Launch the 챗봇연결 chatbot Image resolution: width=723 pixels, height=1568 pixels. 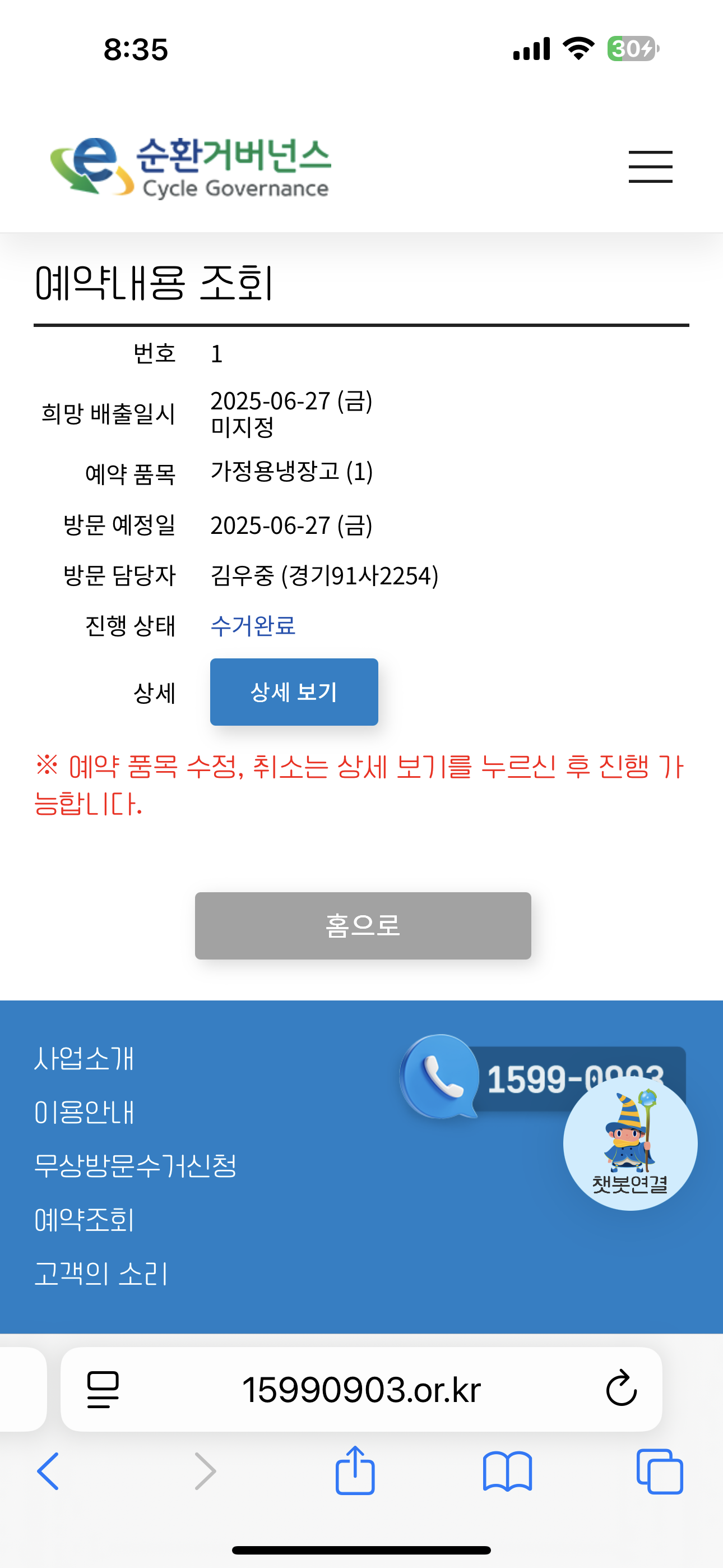[x=630, y=1145]
